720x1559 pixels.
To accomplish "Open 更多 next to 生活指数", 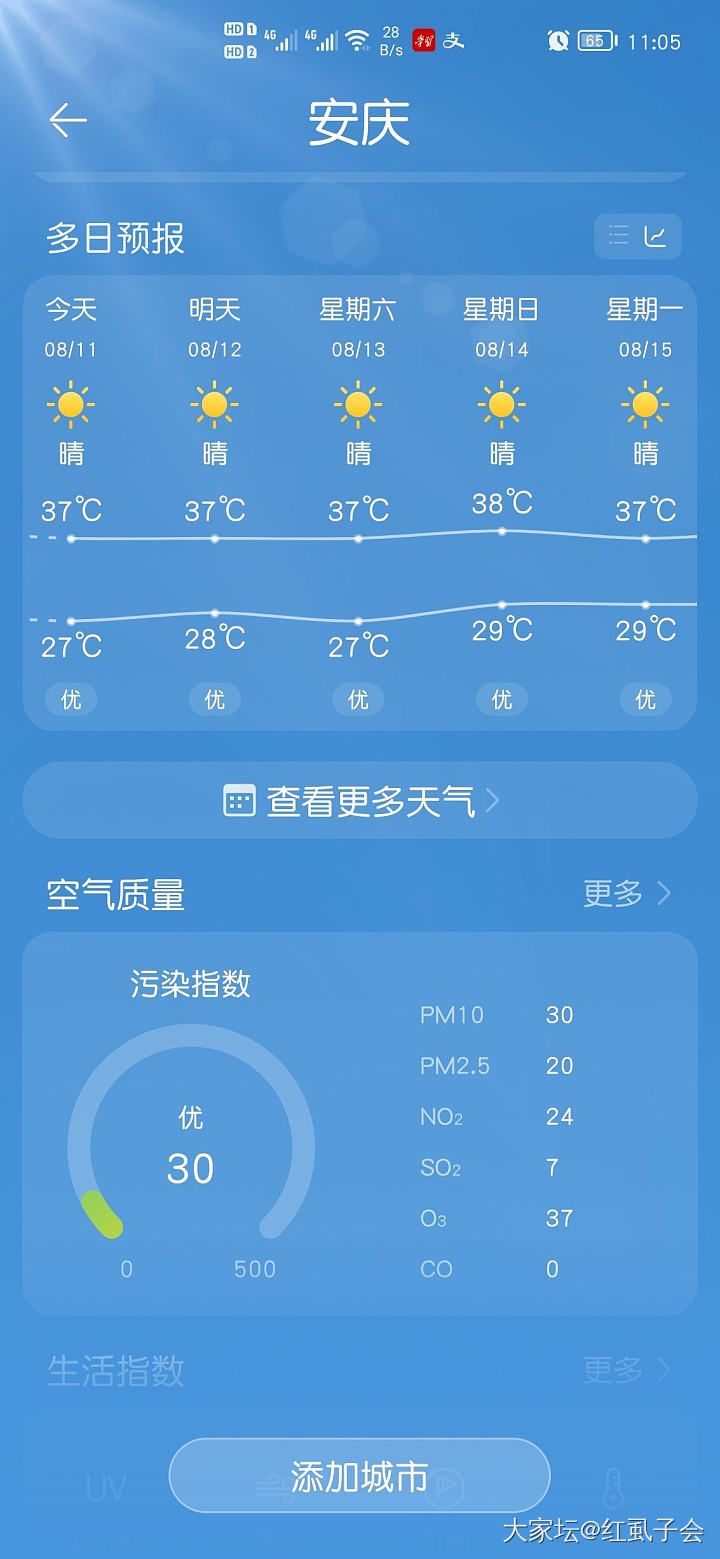I will (626, 1369).
